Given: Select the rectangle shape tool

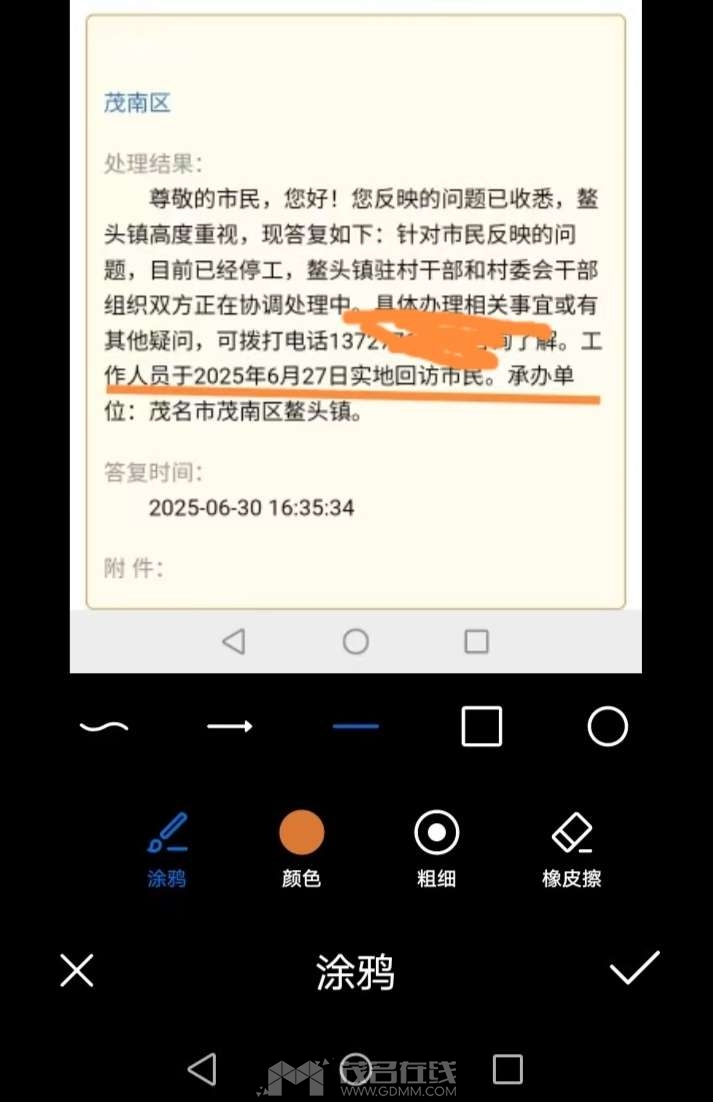Looking at the screenshot, I should 482,727.
